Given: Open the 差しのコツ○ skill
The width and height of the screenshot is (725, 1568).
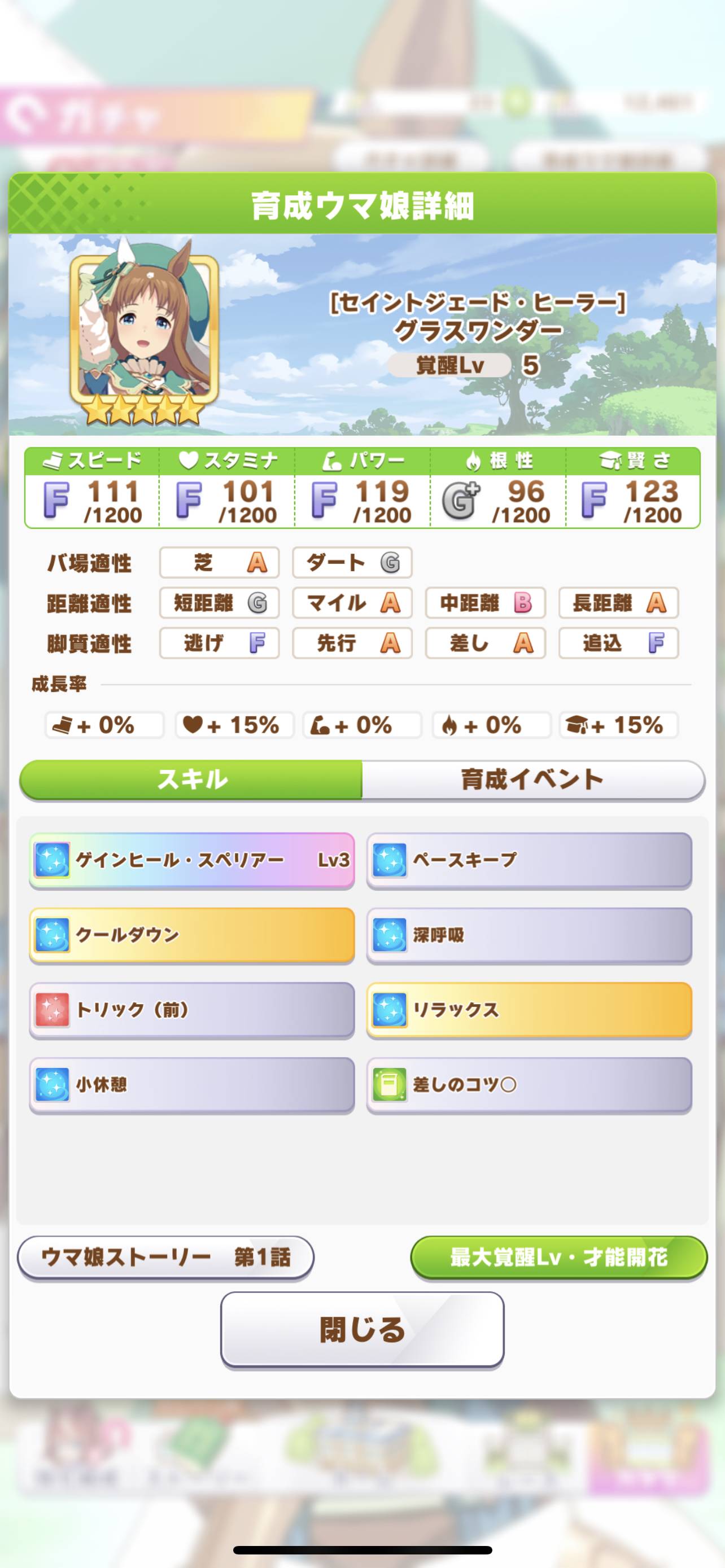Looking at the screenshot, I should (x=529, y=1085).
